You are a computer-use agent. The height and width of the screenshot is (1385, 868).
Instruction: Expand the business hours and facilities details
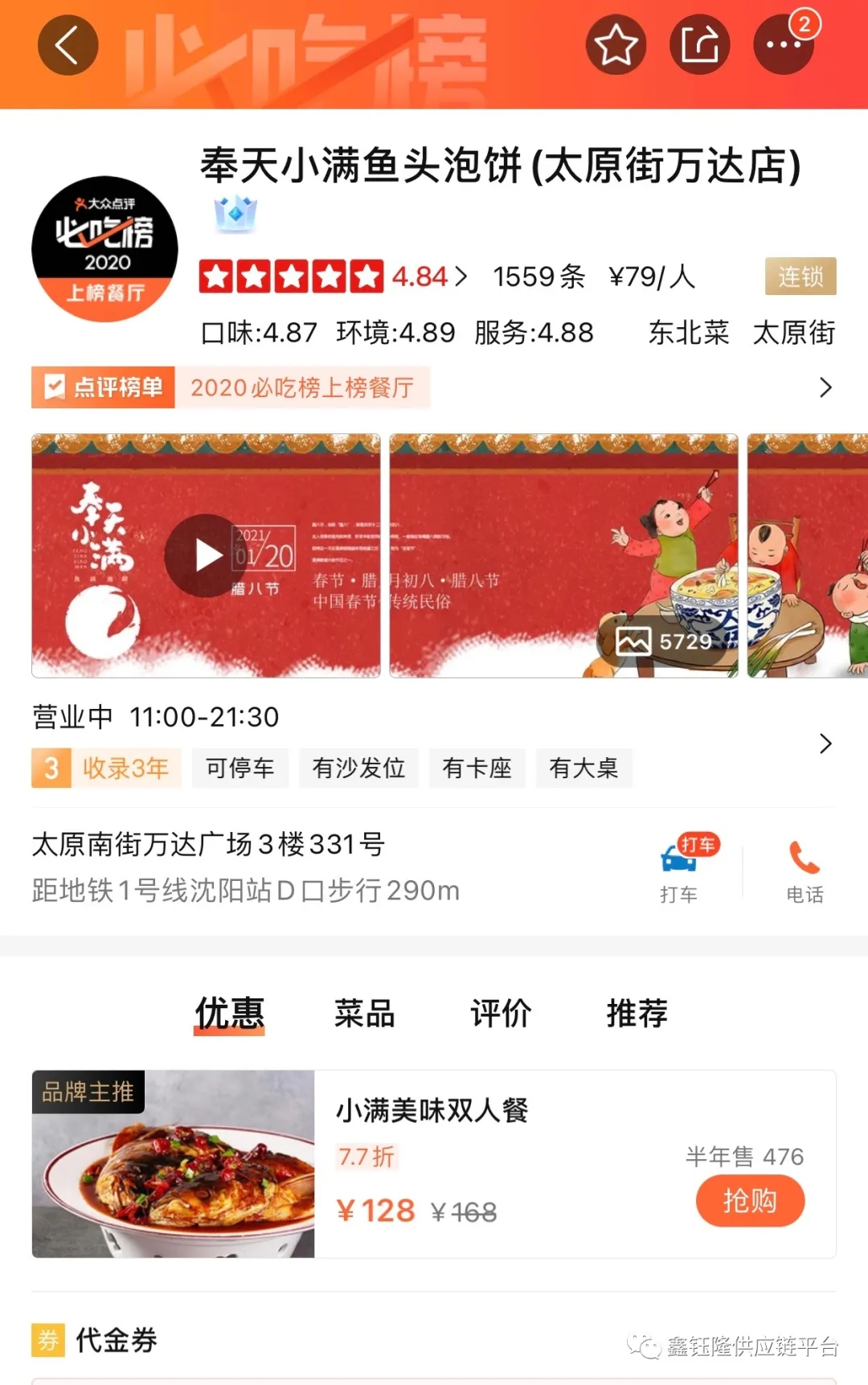pos(825,744)
